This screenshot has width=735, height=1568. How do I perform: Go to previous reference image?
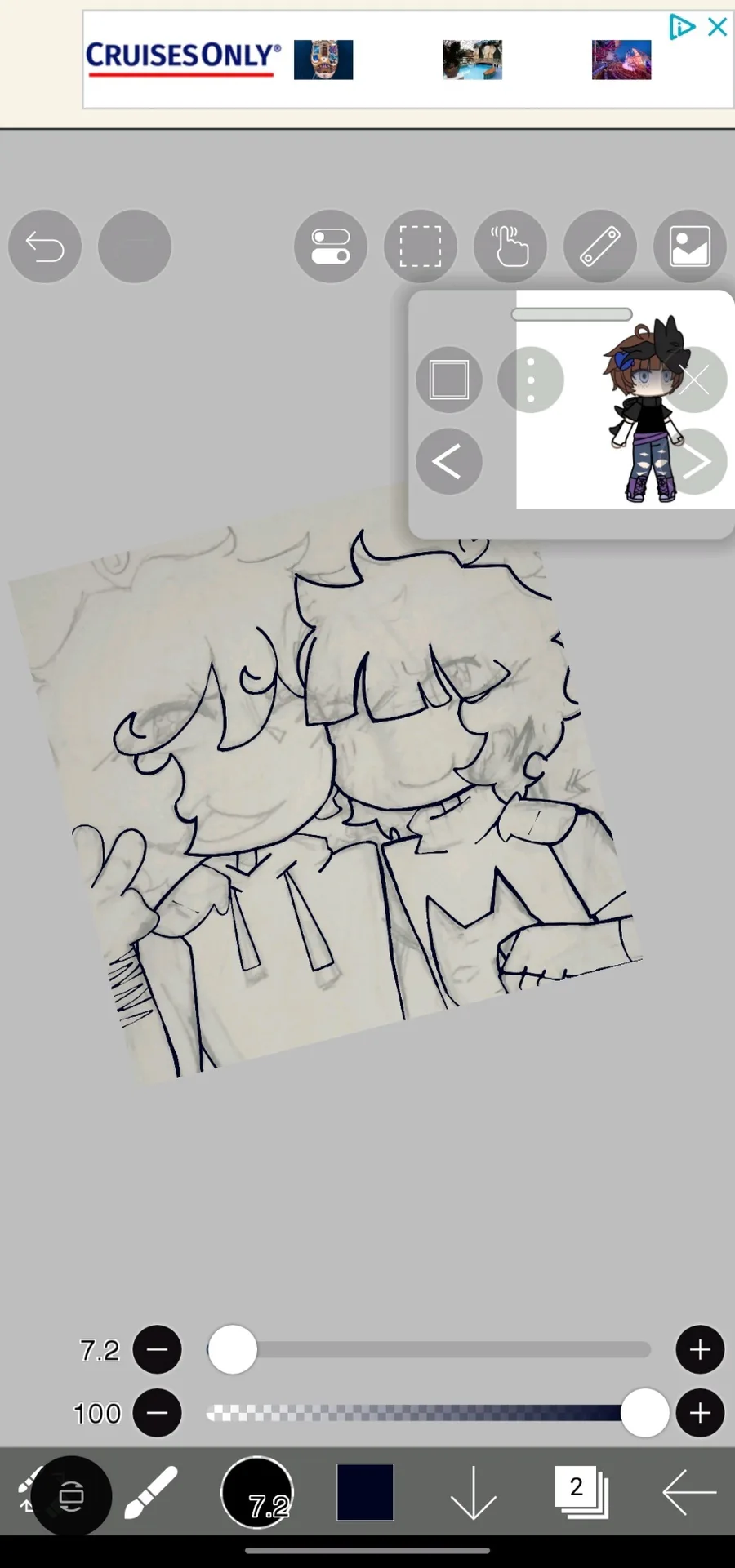tap(448, 462)
